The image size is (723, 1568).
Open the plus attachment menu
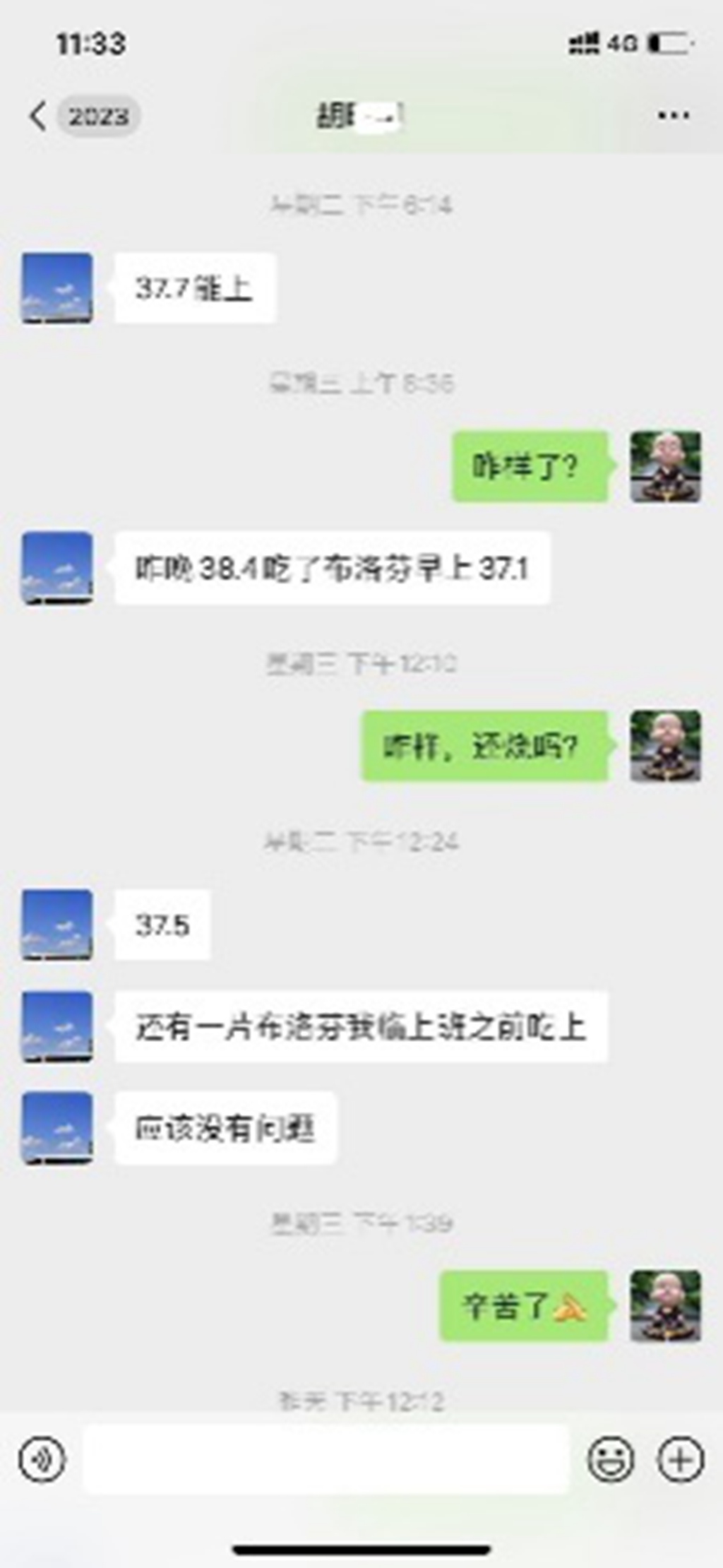pos(681,1459)
